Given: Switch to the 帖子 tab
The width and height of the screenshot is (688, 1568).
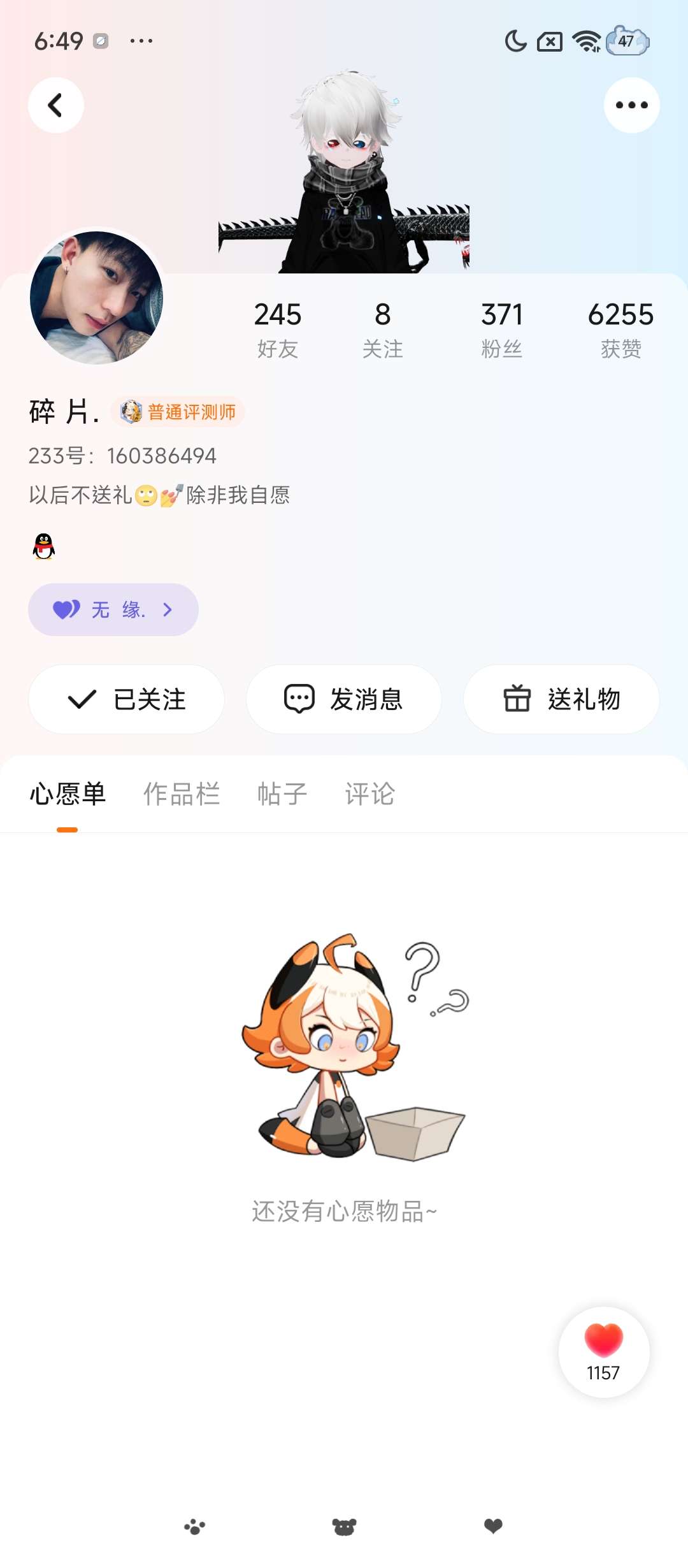Looking at the screenshot, I should click(282, 794).
